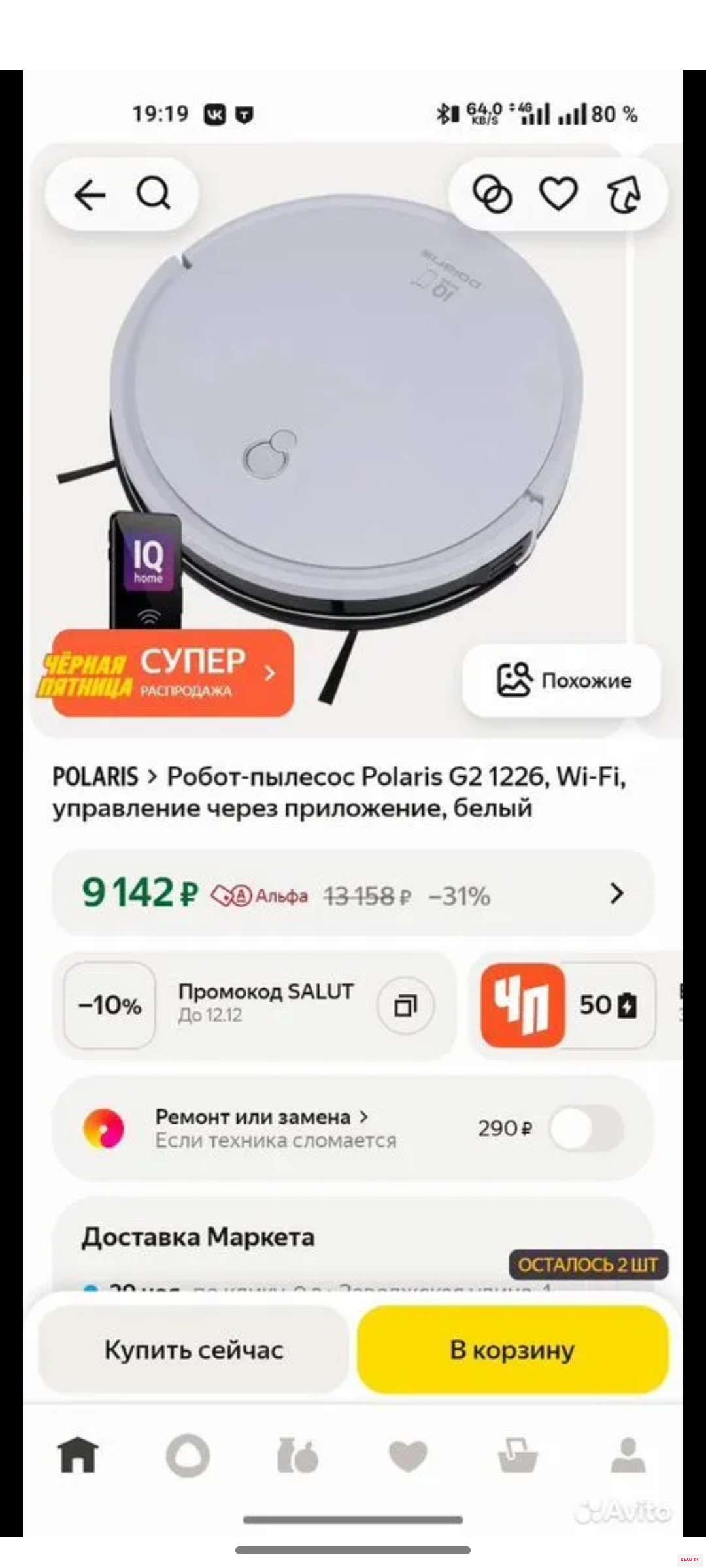Open the Alice assistant tab

coord(188,1456)
